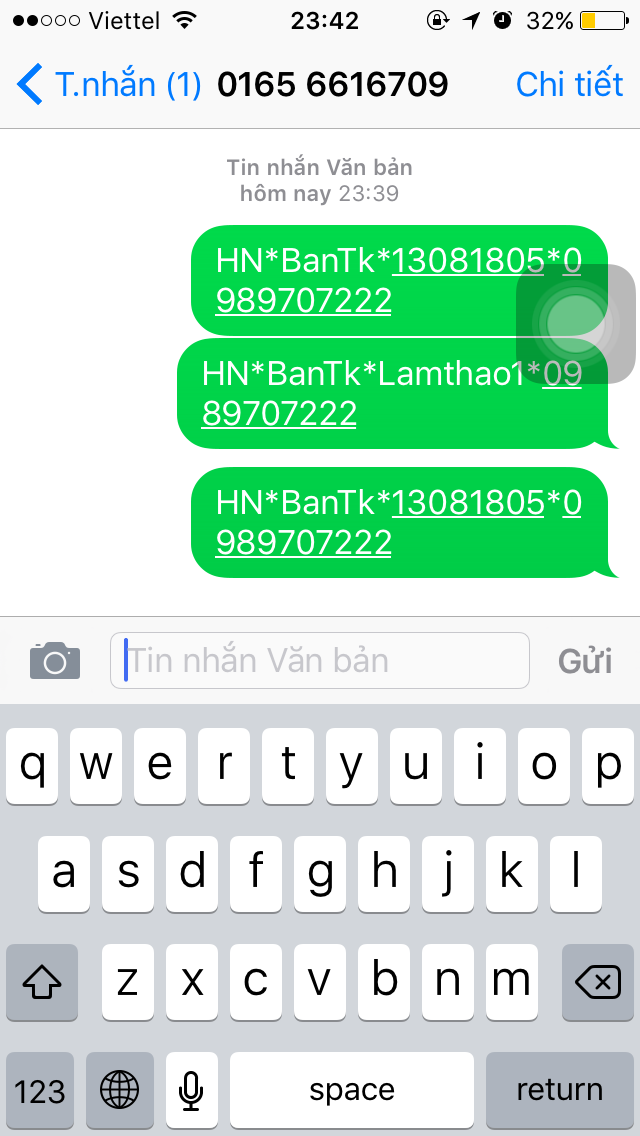Open Chi tiết conversation details
This screenshot has height=1136, width=640.
point(569,85)
